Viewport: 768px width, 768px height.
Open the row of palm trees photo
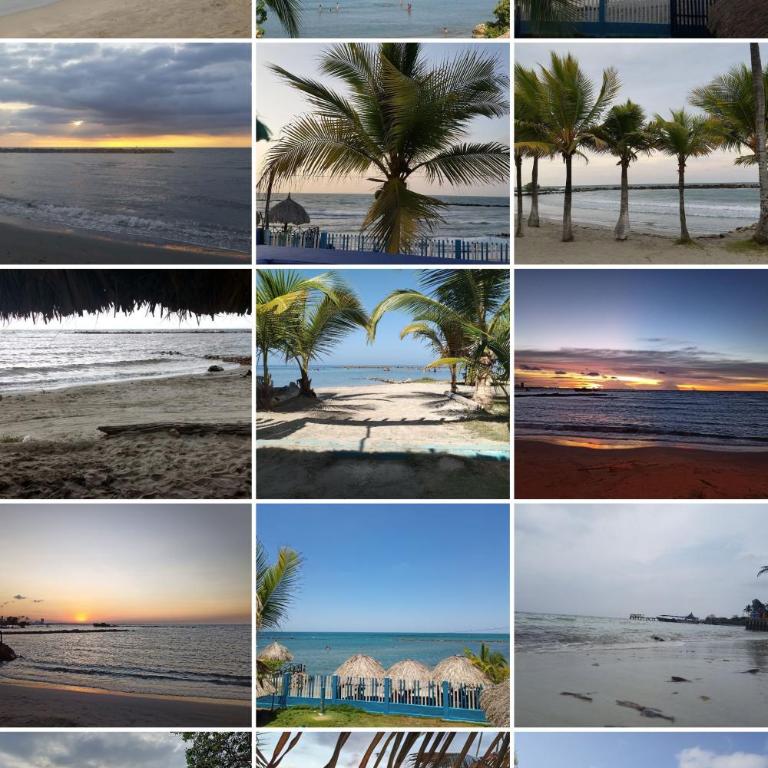click(641, 152)
